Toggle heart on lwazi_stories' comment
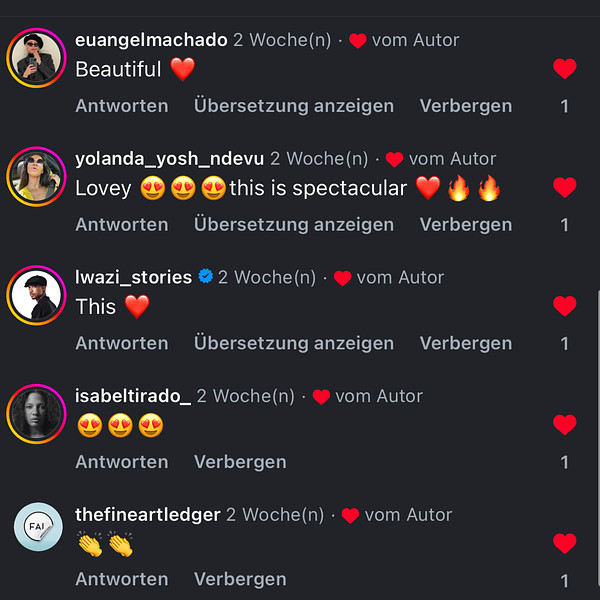Viewport: 600px width, 600px height. [x=565, y=306]
